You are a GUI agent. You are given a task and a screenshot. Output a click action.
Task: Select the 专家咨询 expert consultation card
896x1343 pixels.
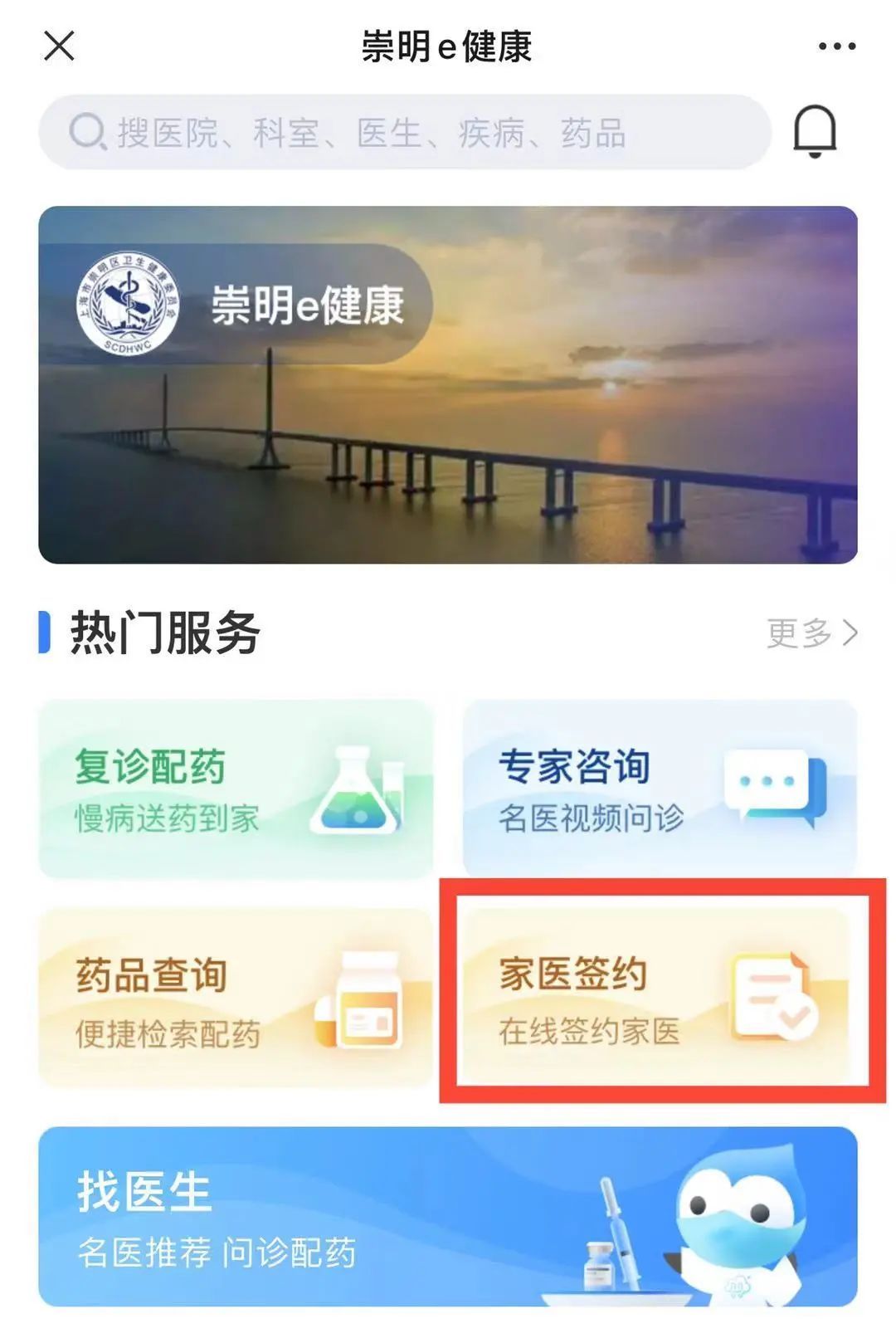pyautogui.click(x=659, y=789)
